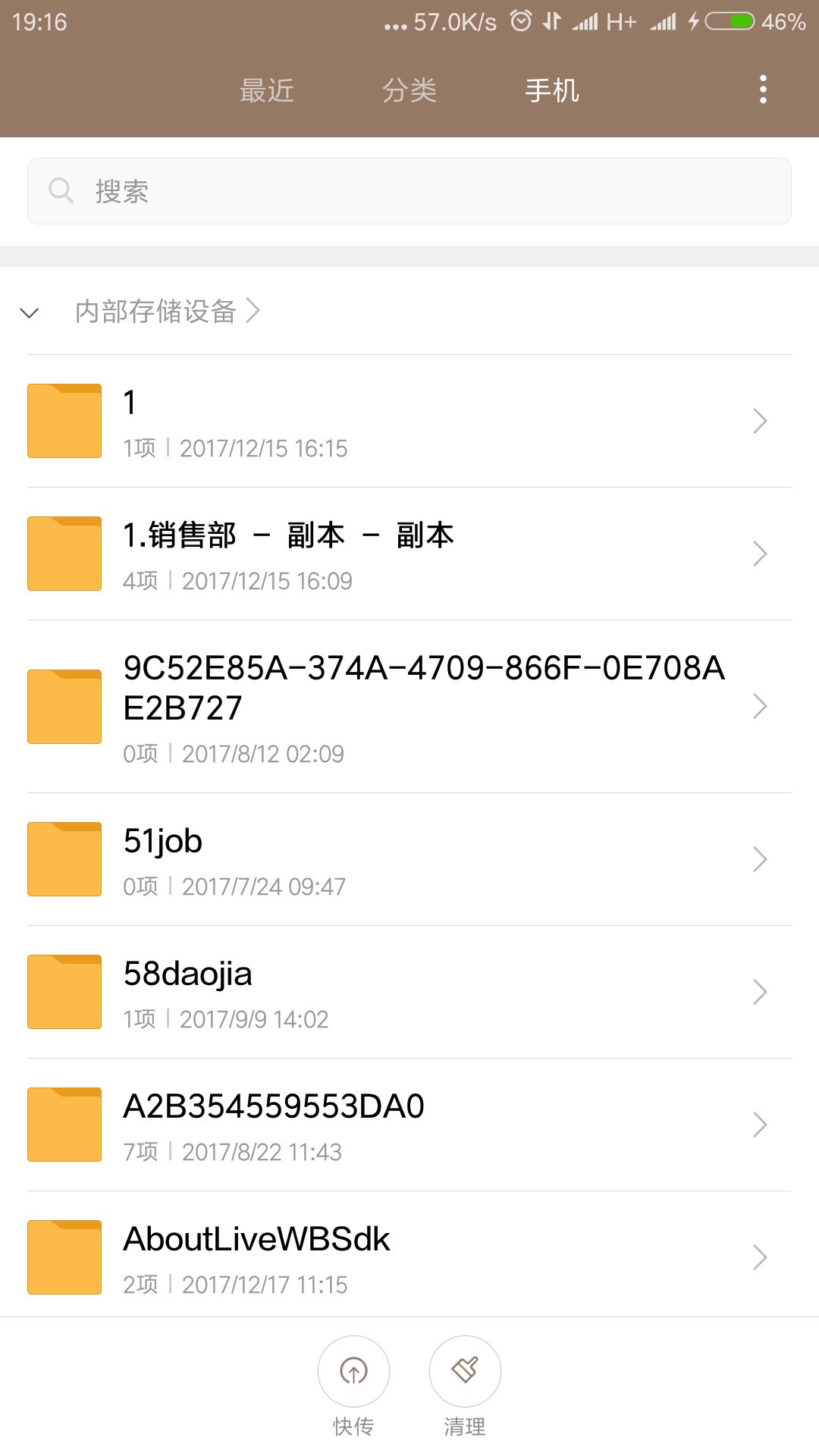819x1456 pixels.
Task: Tap the 搜索 search box
Action: [409, 191]
